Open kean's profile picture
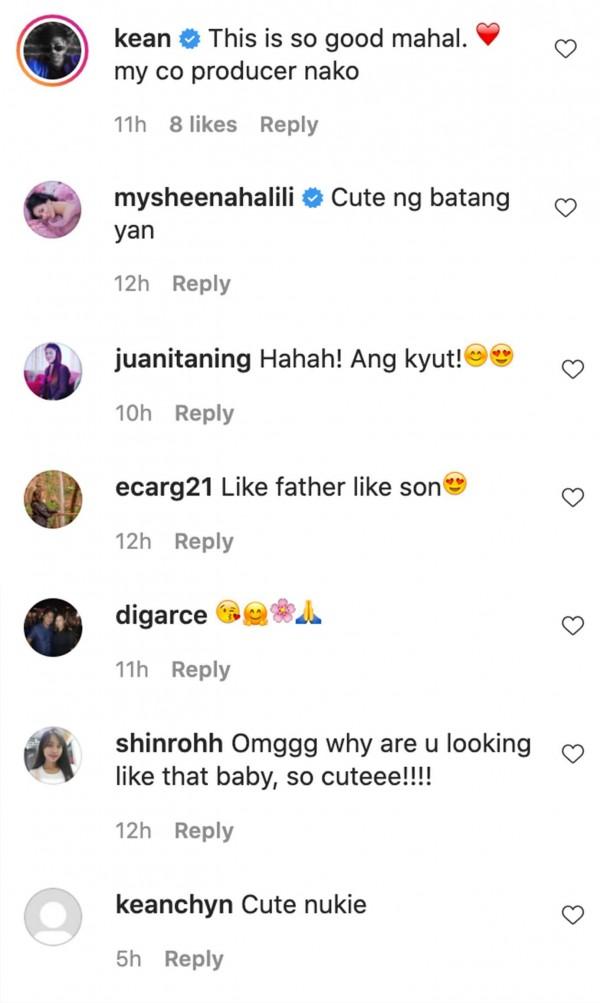 52,52
